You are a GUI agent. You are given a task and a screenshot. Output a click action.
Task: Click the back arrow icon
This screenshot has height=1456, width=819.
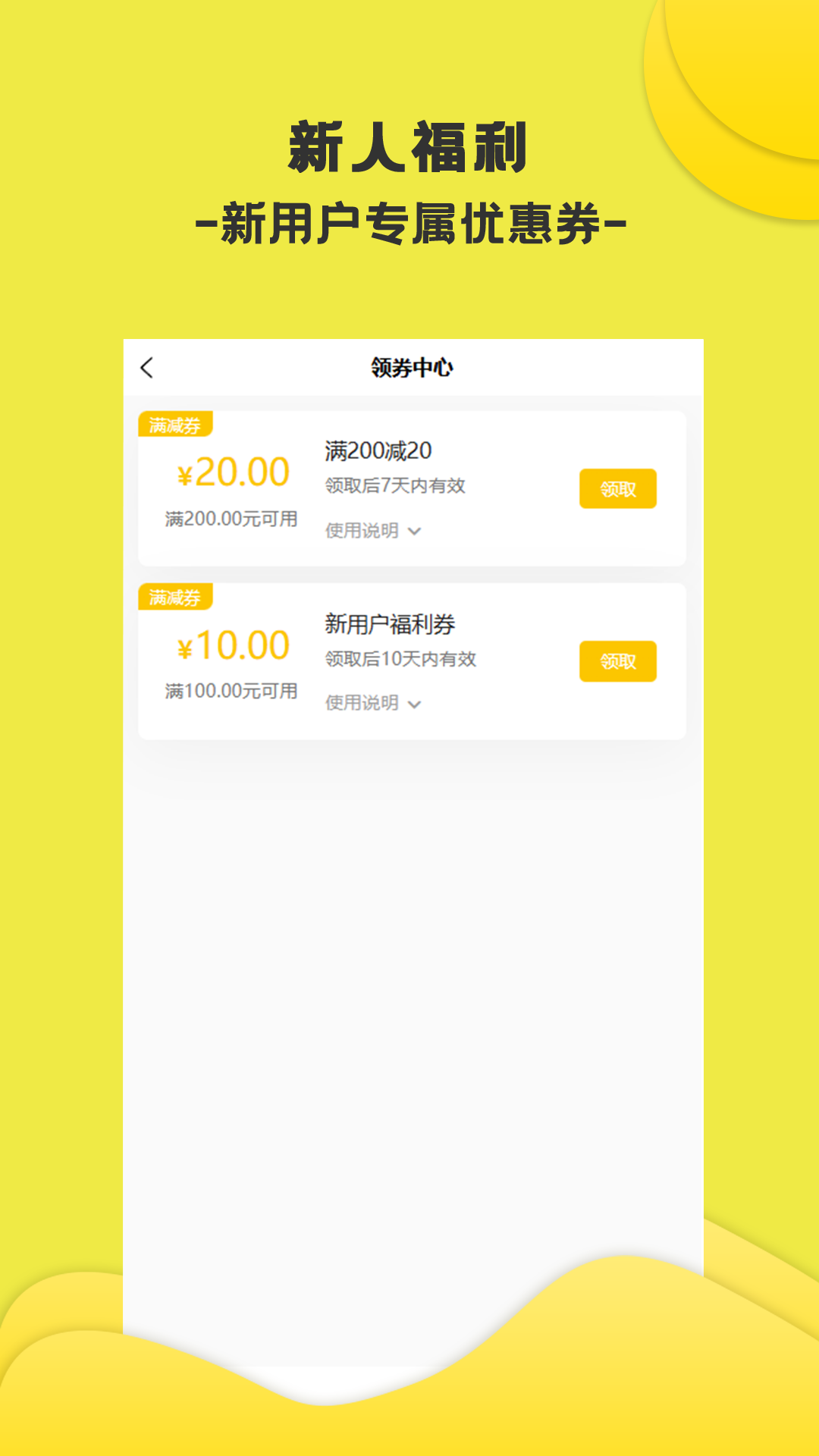(x=146, y=367)
